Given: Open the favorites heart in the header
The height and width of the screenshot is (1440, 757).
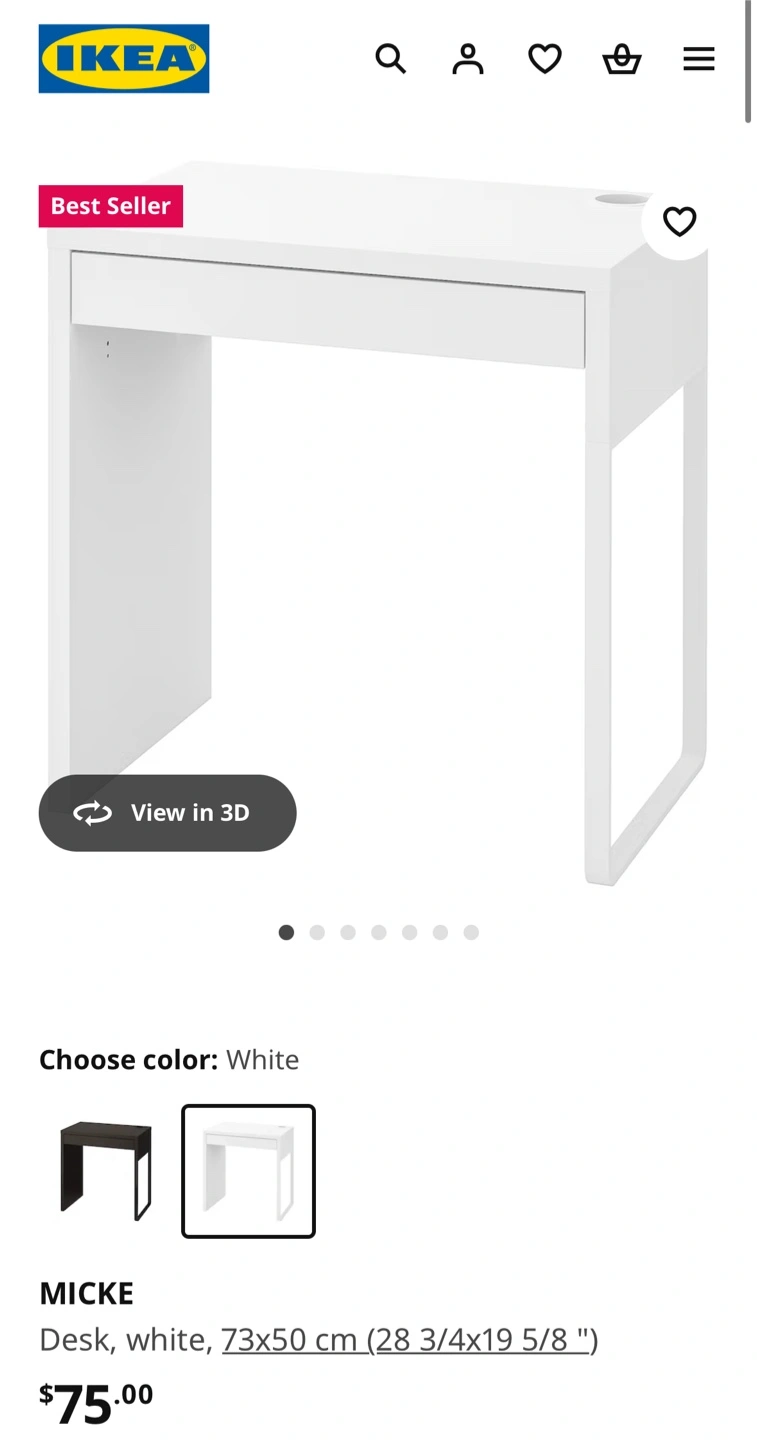Looking at the screenshot, I should click(544, 59).
